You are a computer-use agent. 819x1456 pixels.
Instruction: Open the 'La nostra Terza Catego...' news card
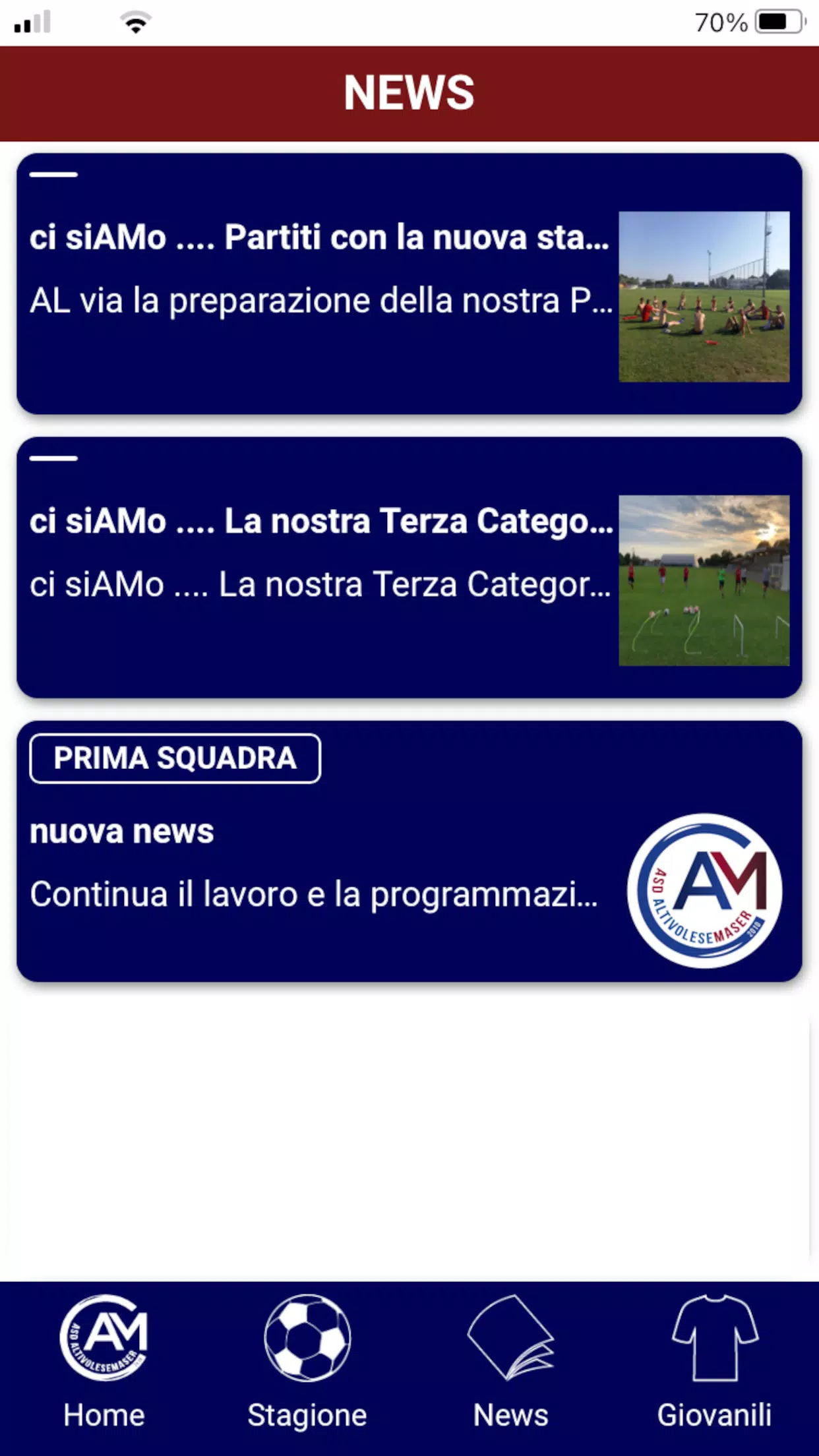click(x=409, y=567)
